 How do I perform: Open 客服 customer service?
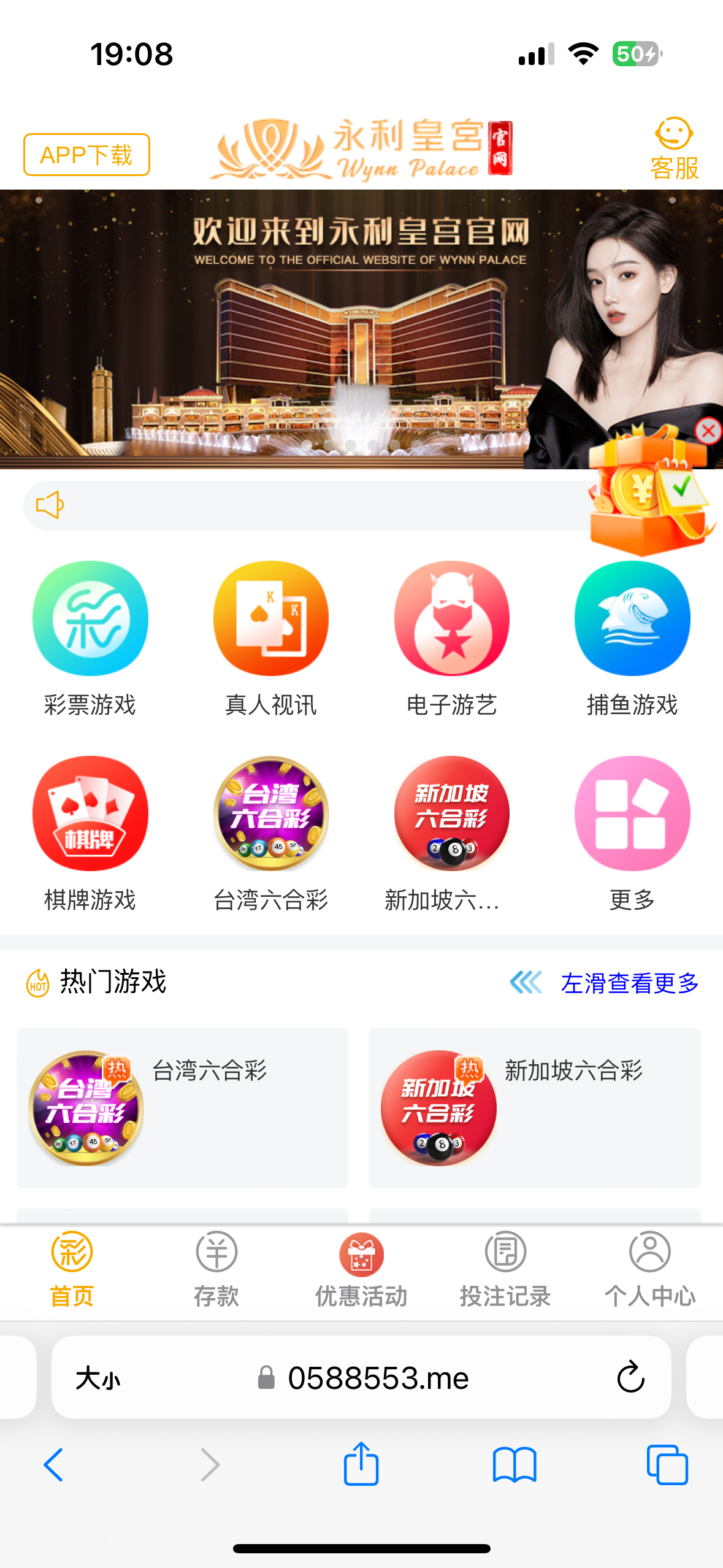pos(673,149)
